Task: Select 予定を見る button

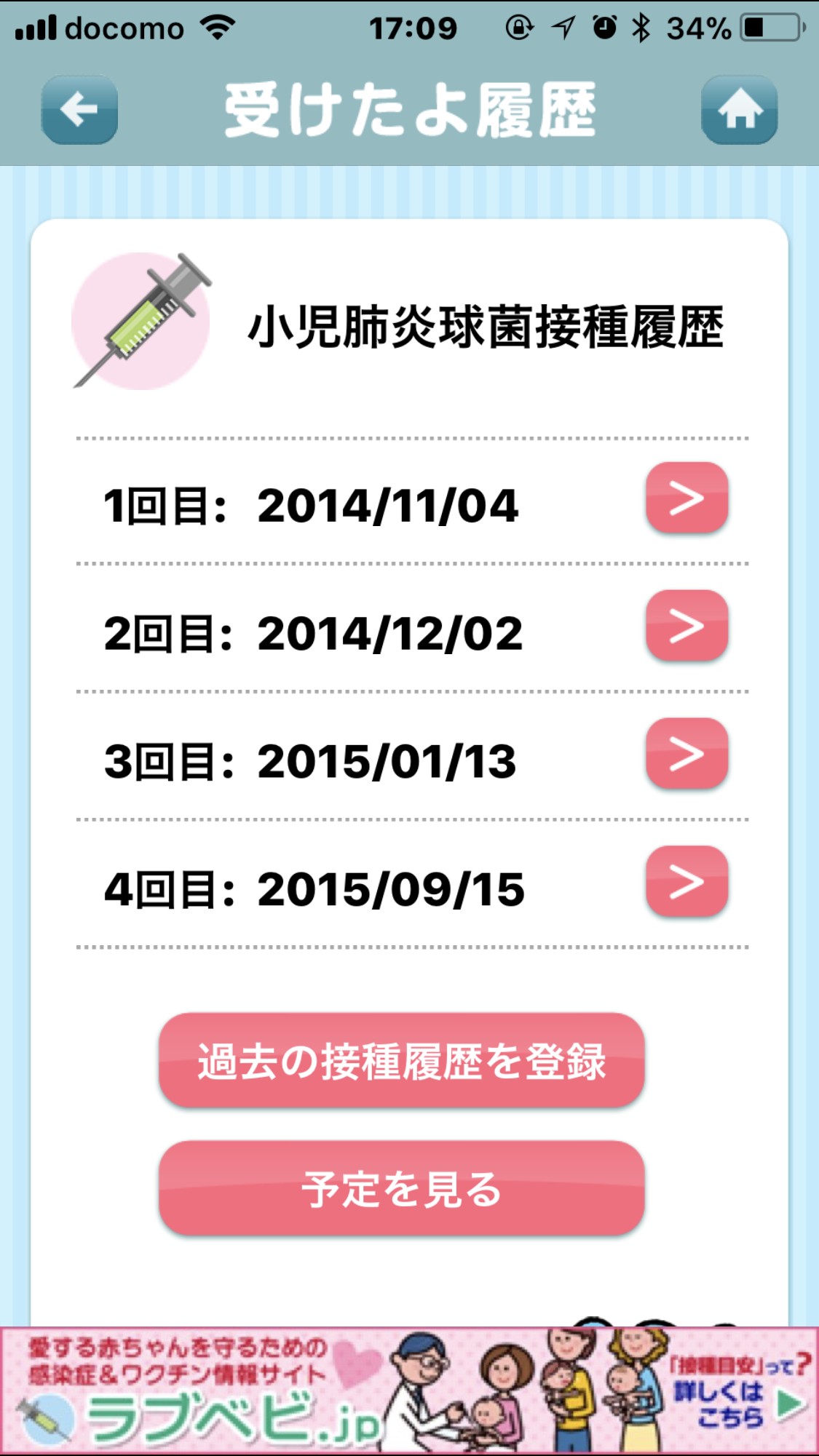Action: (x=401, y=1188)
